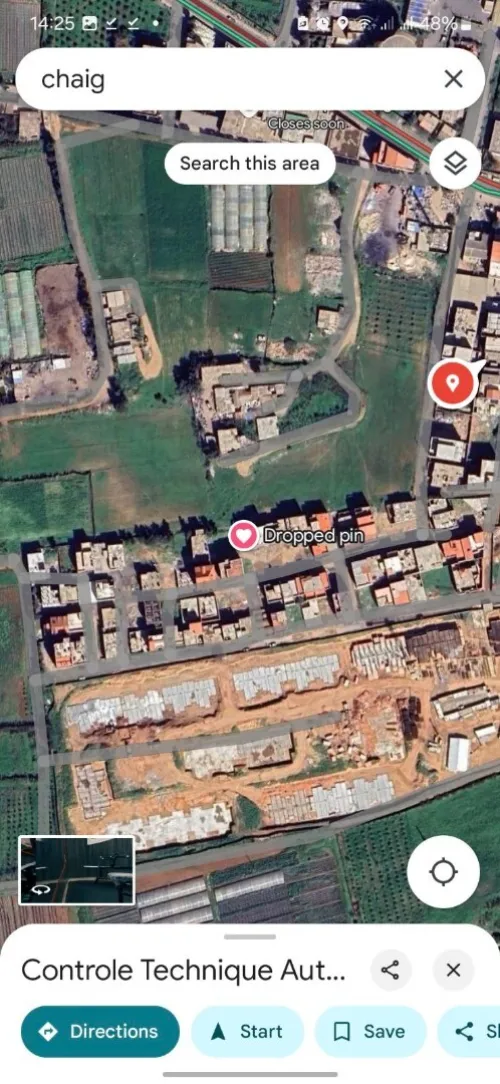Edit the "chaig" search field

[x=228, y=79]
